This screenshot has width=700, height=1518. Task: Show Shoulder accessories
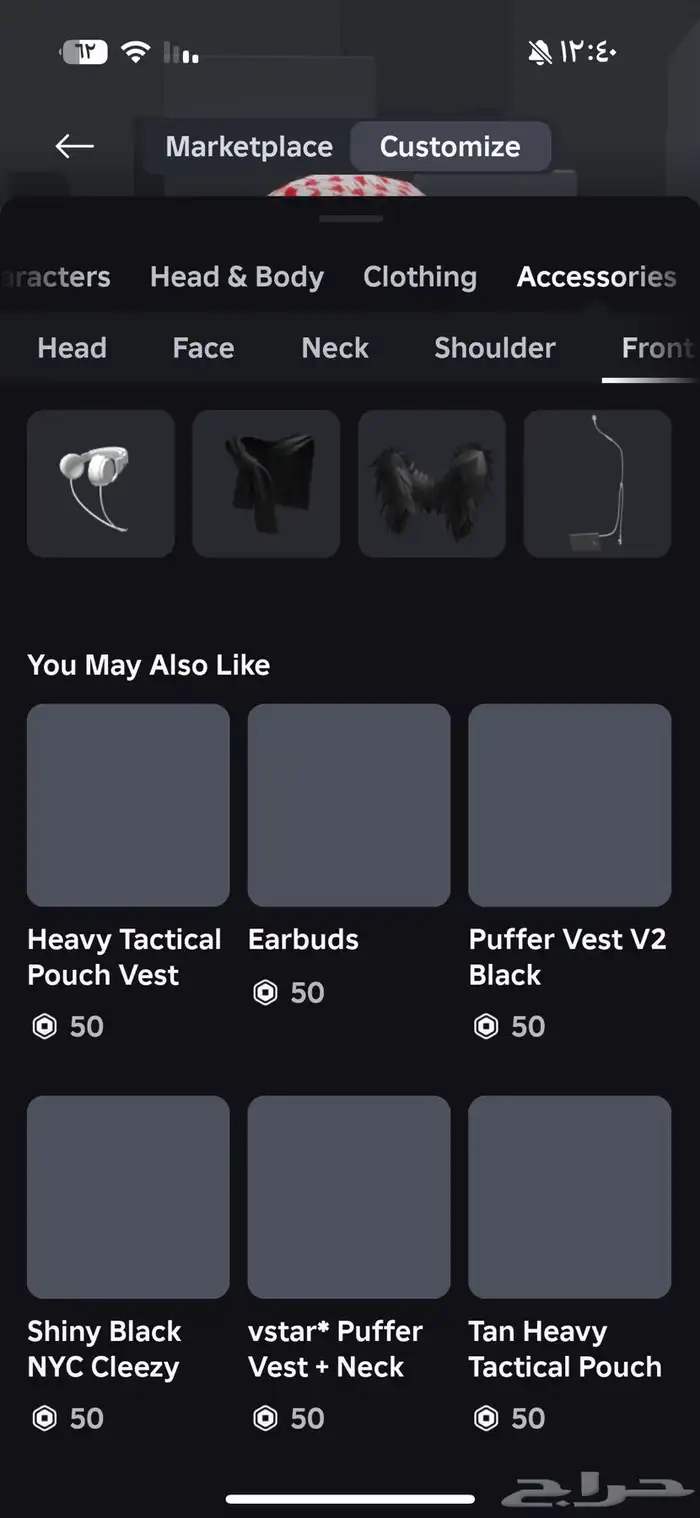tap(494, 348)
